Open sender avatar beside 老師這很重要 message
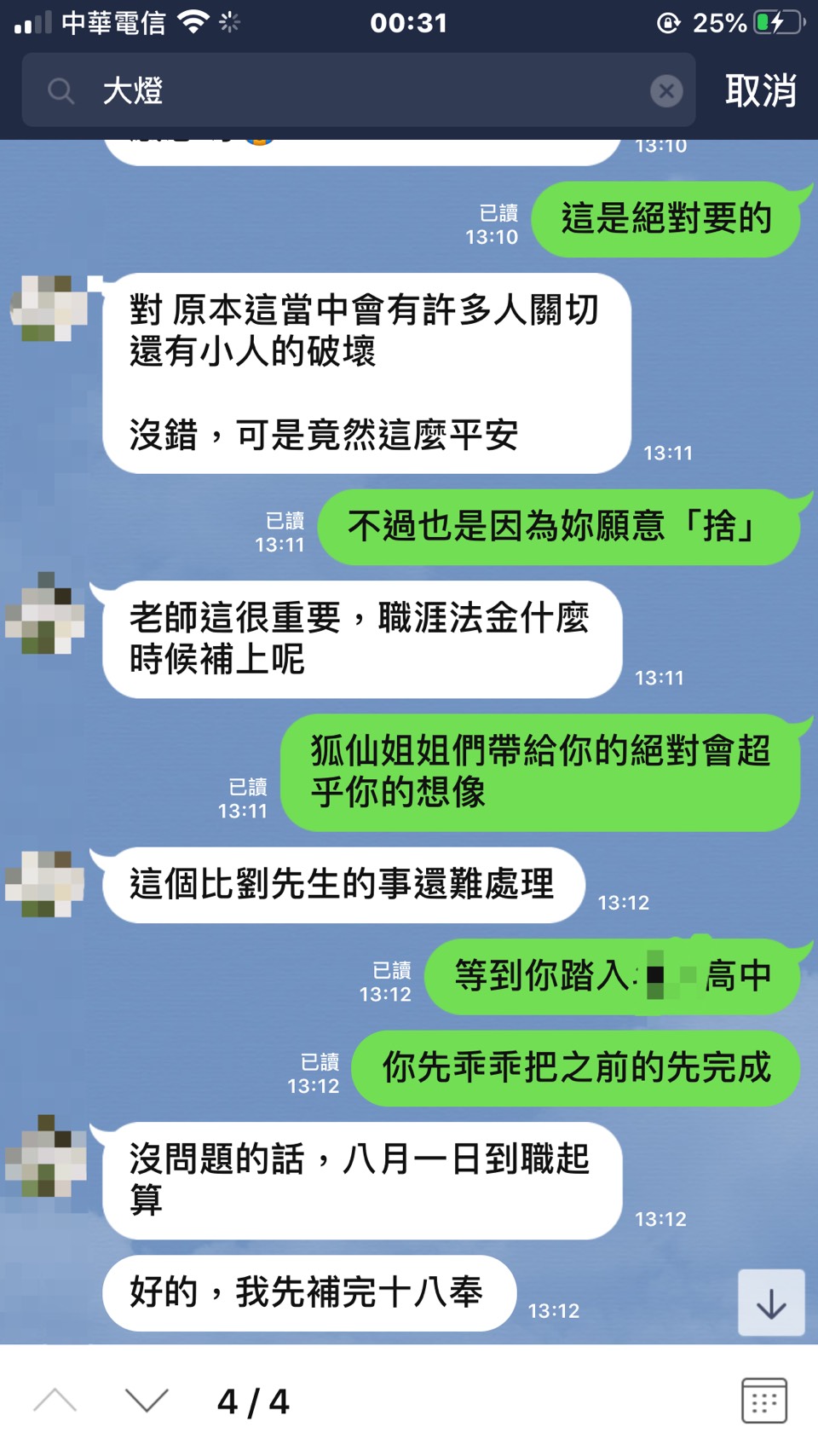 [45, 614]
